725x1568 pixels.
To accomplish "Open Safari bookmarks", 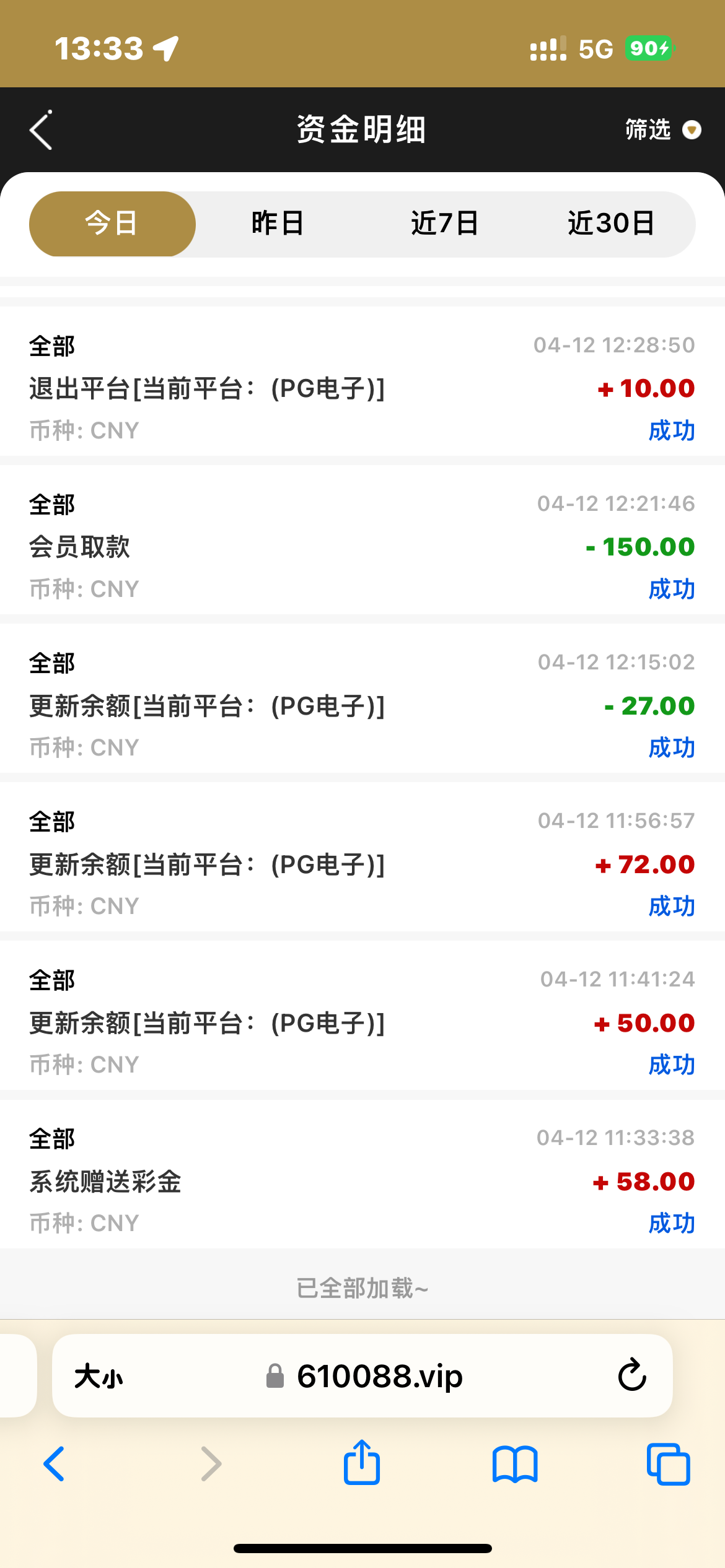I will coord(515,1464).
